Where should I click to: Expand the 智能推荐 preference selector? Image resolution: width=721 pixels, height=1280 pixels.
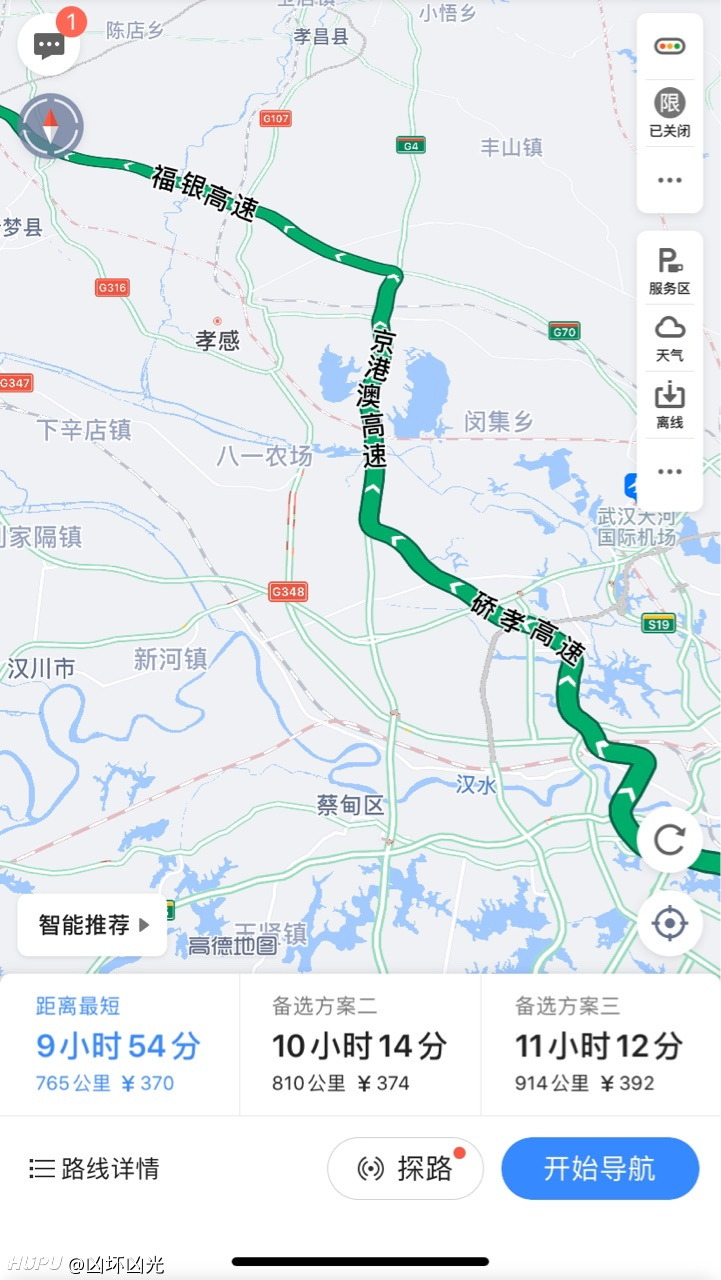pos(93,925)
